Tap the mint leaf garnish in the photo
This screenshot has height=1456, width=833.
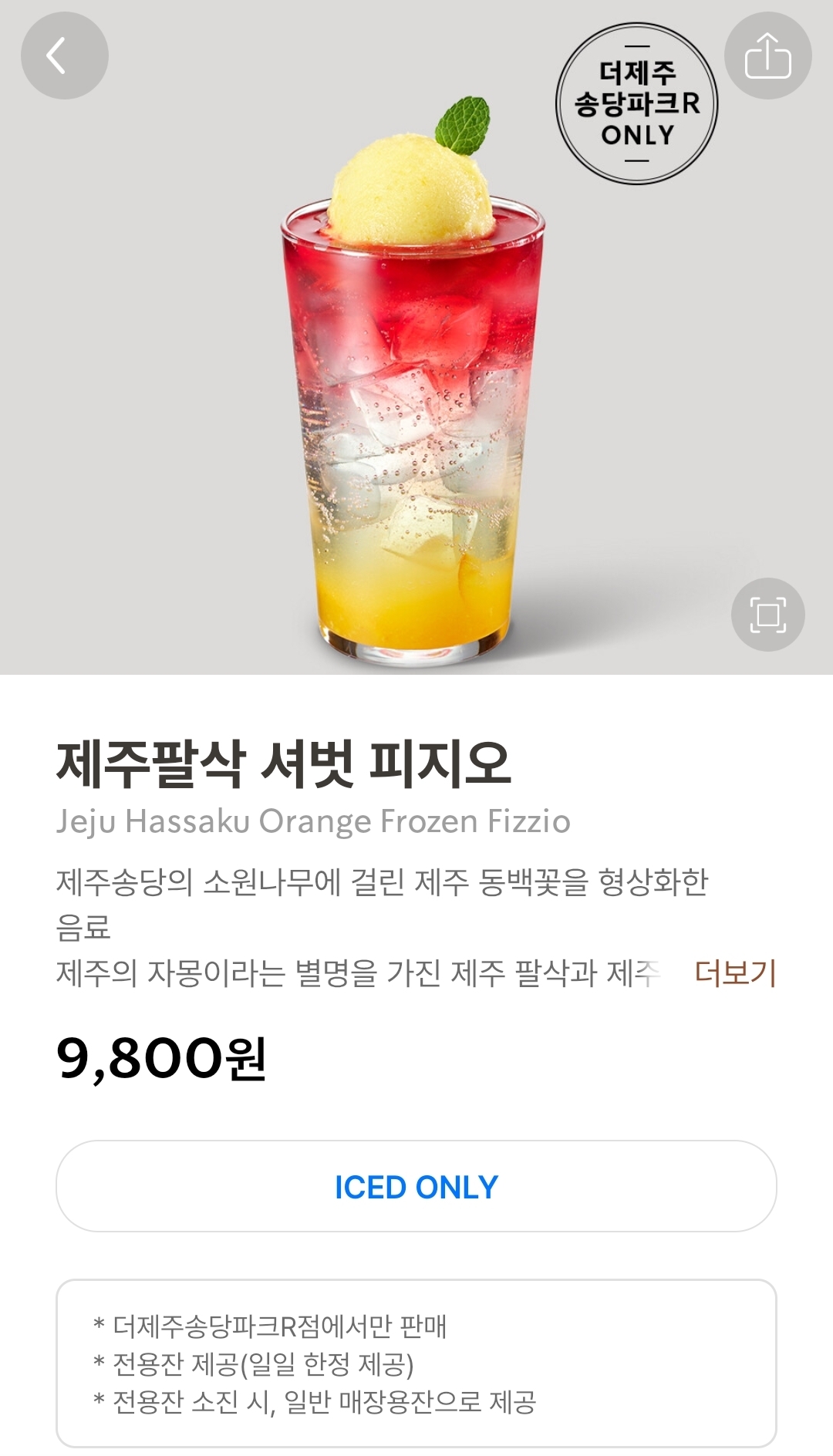pyautogui.click(x=463, y=123)
